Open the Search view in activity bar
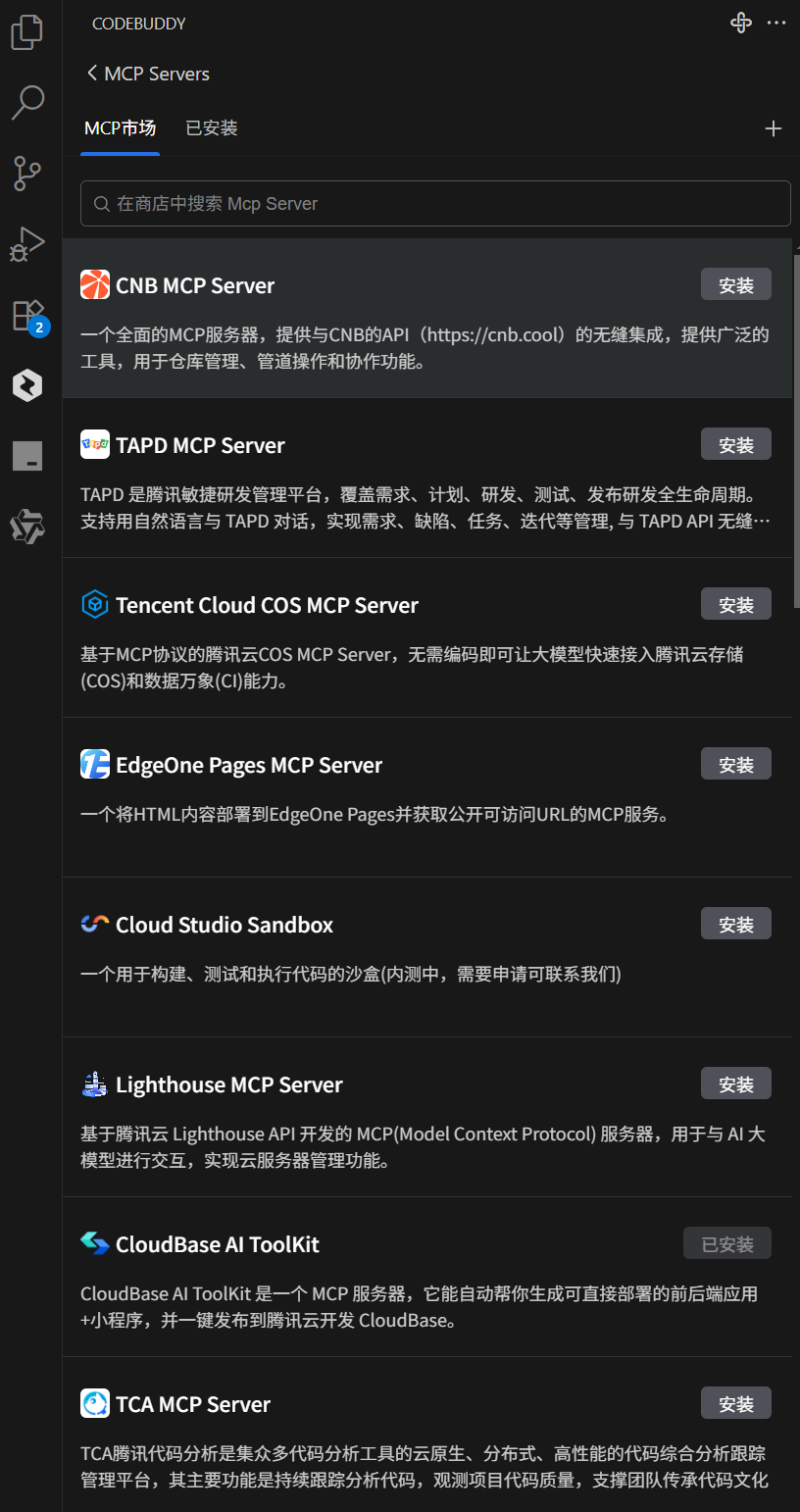 [27, 102]
